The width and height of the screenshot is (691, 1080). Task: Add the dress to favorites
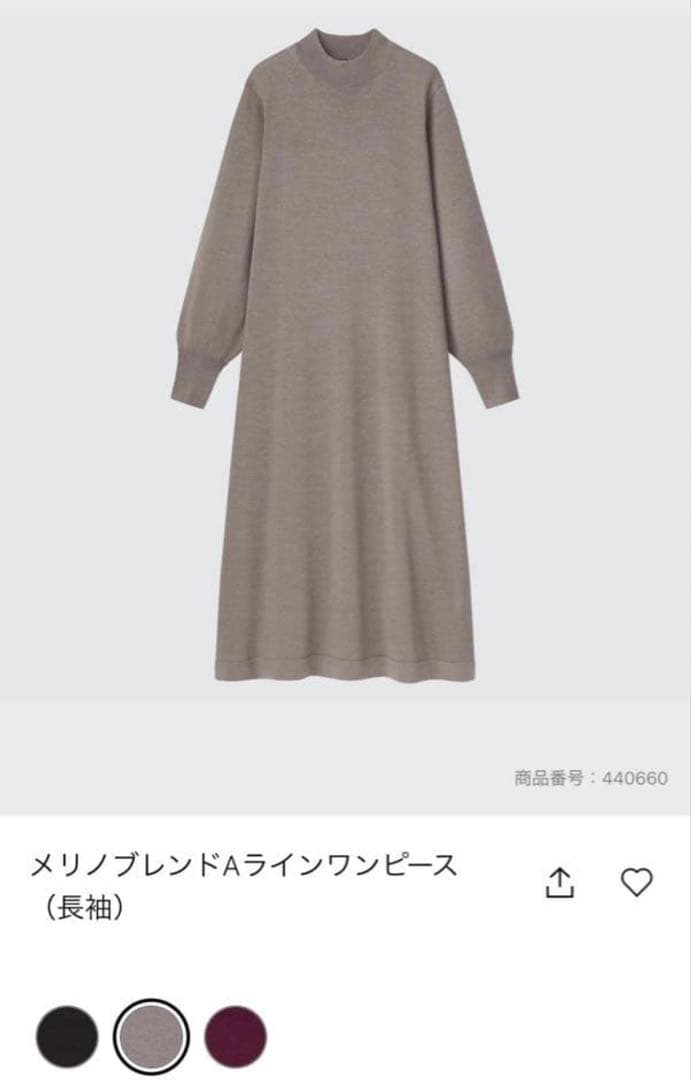(637, 882)
